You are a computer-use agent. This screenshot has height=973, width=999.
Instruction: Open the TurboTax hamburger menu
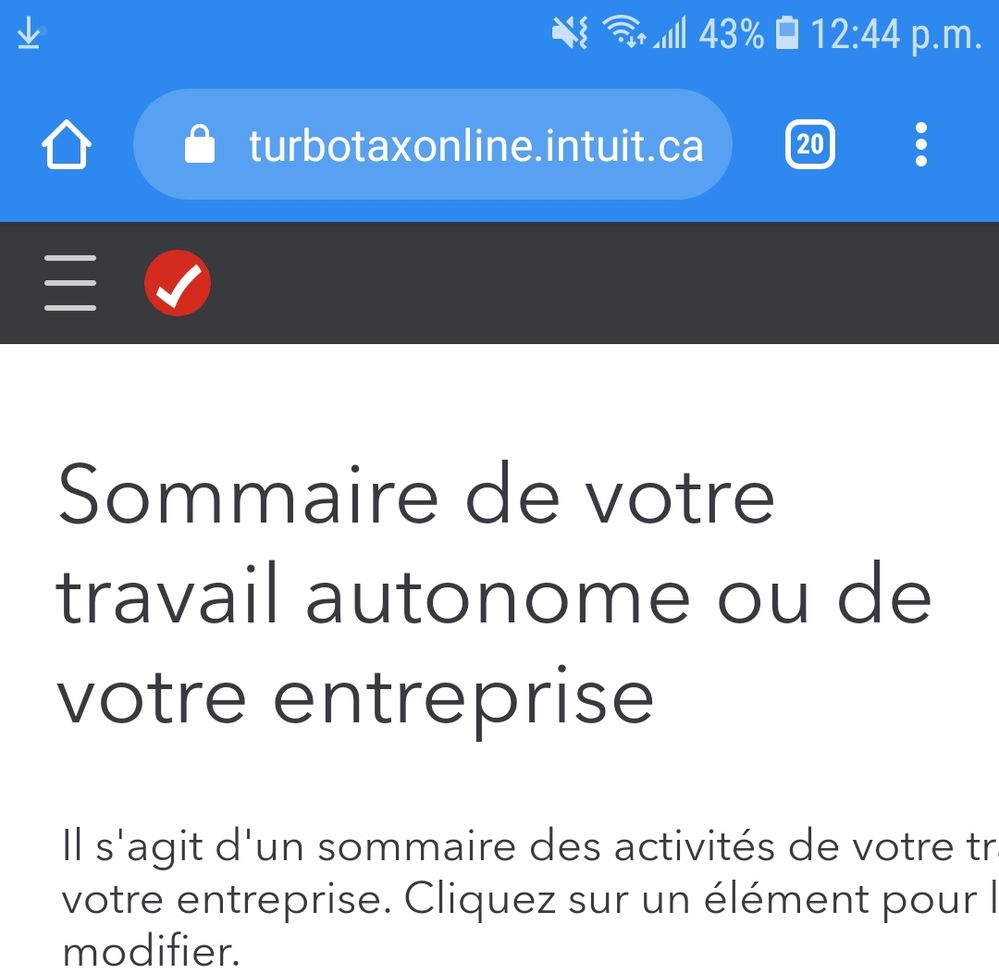click(x=70, y=283)
